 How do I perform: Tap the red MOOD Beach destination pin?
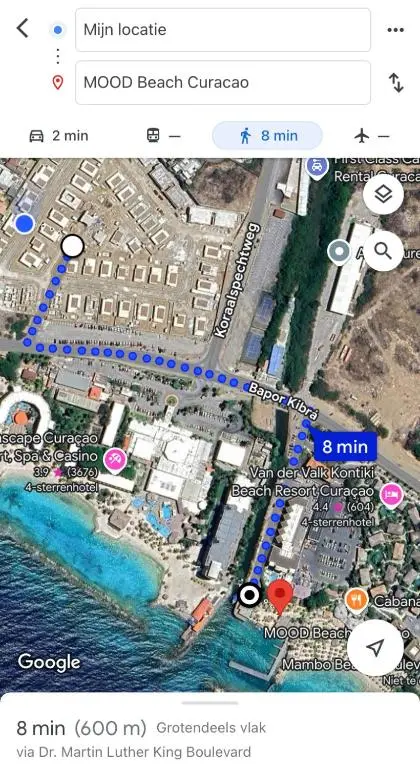[x=280, y=596]
